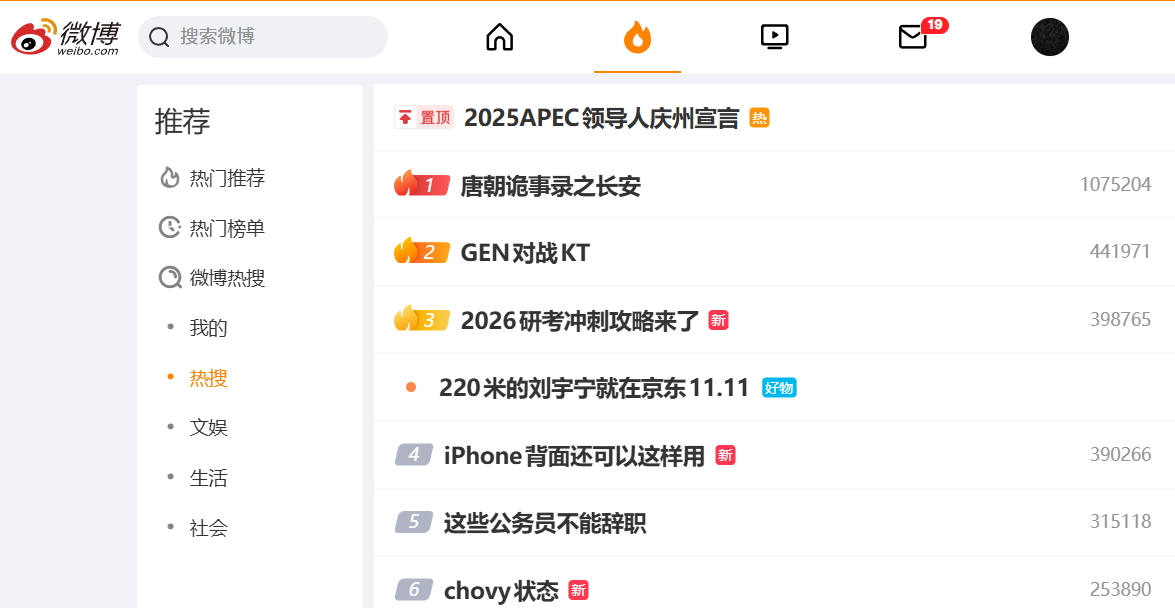The width and height of the screenshot is (1175, 608).
Task: Switch to the 社会 category
Action: 209,528
